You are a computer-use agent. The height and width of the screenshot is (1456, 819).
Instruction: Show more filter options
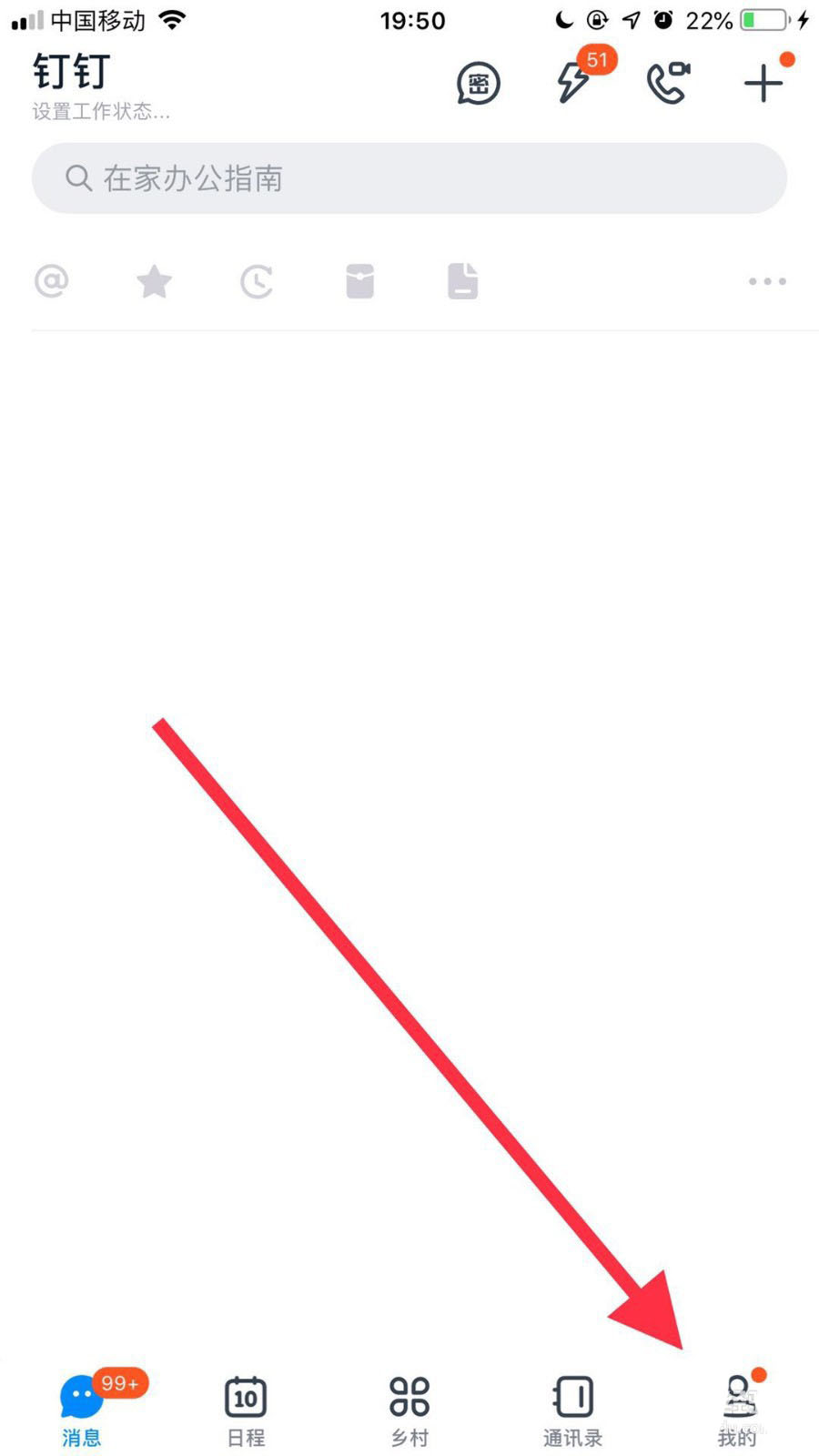click(767, 281)
